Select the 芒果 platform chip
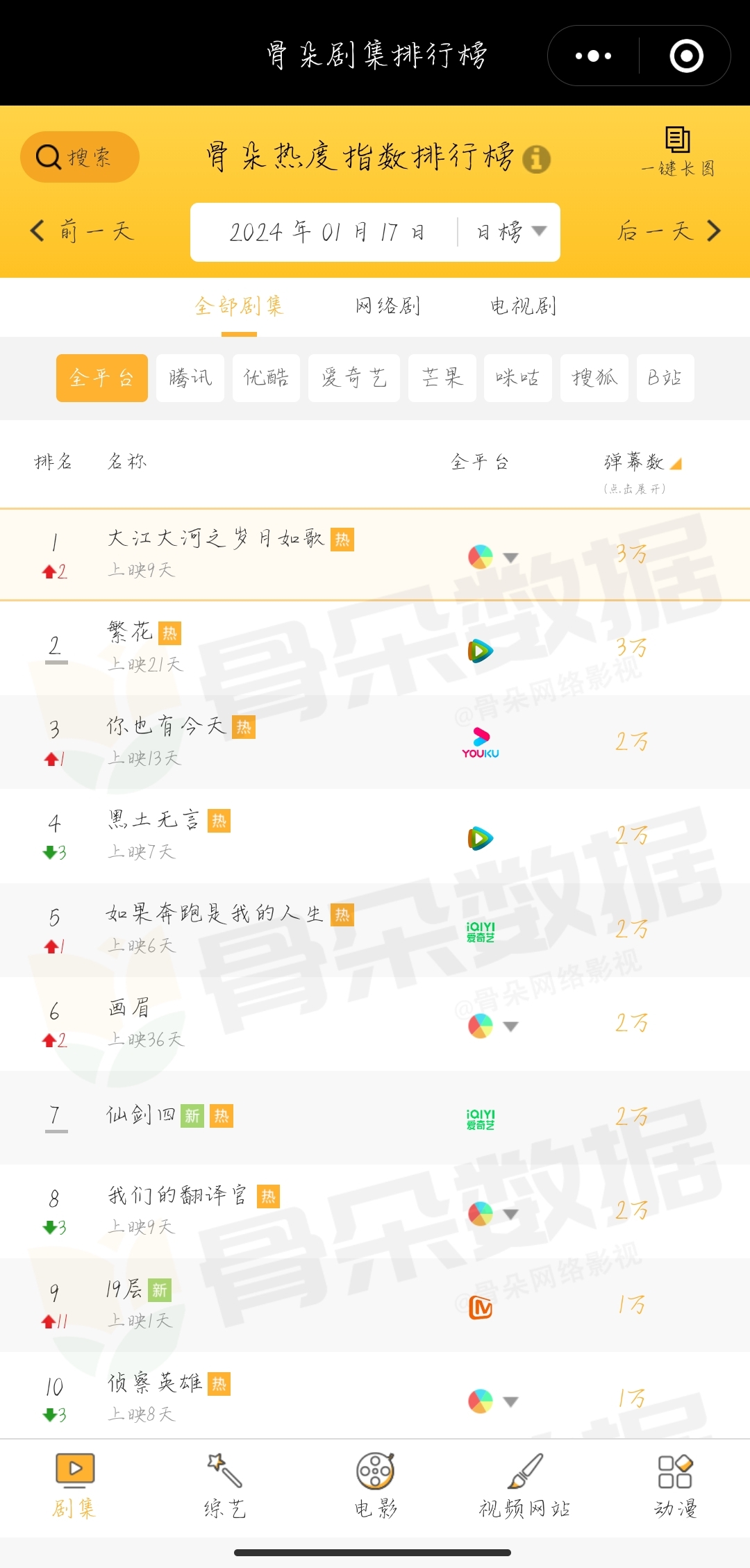 [x=442, y=378]
